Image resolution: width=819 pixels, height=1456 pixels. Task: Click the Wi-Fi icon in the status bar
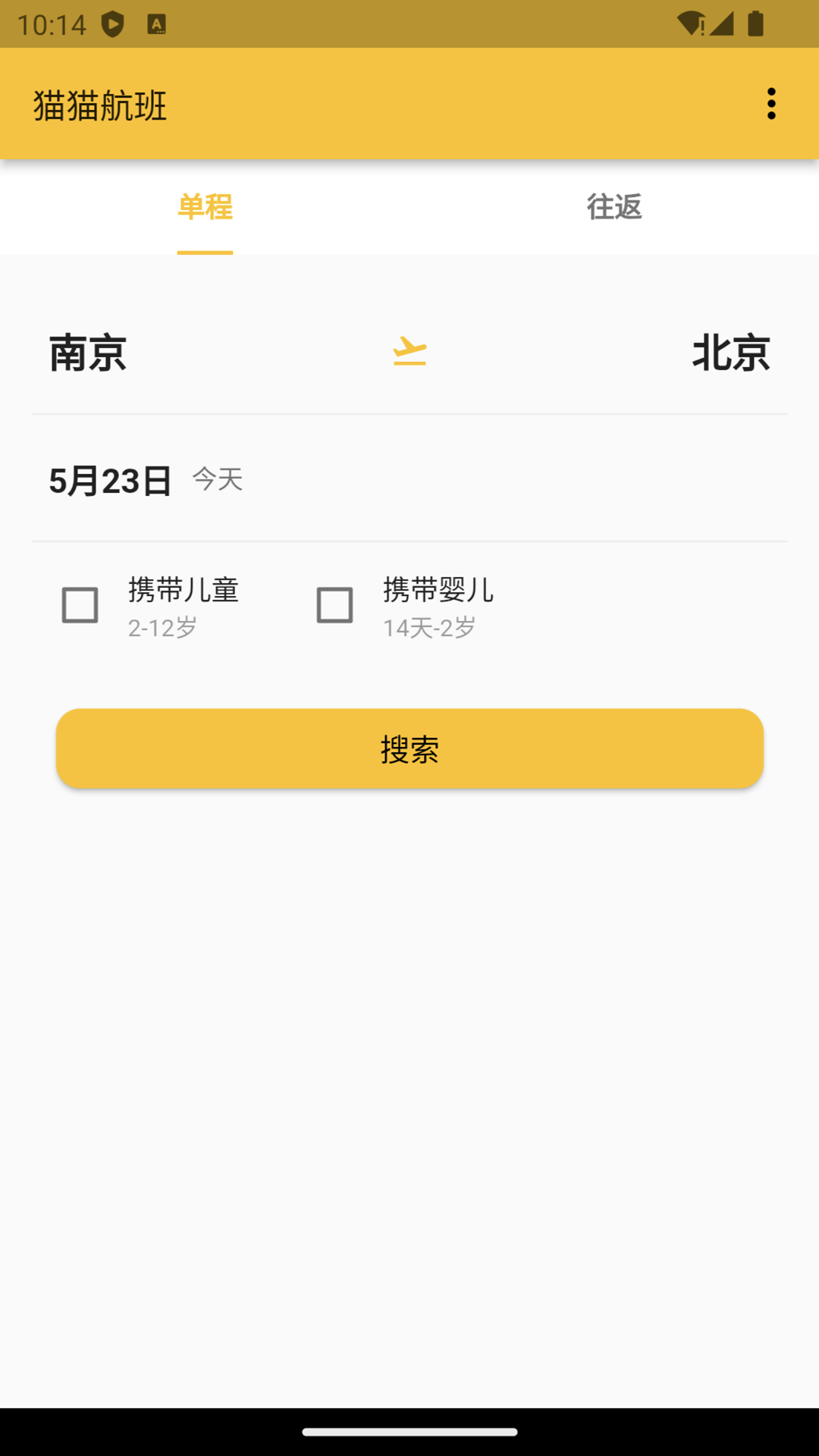pos(689,23)
